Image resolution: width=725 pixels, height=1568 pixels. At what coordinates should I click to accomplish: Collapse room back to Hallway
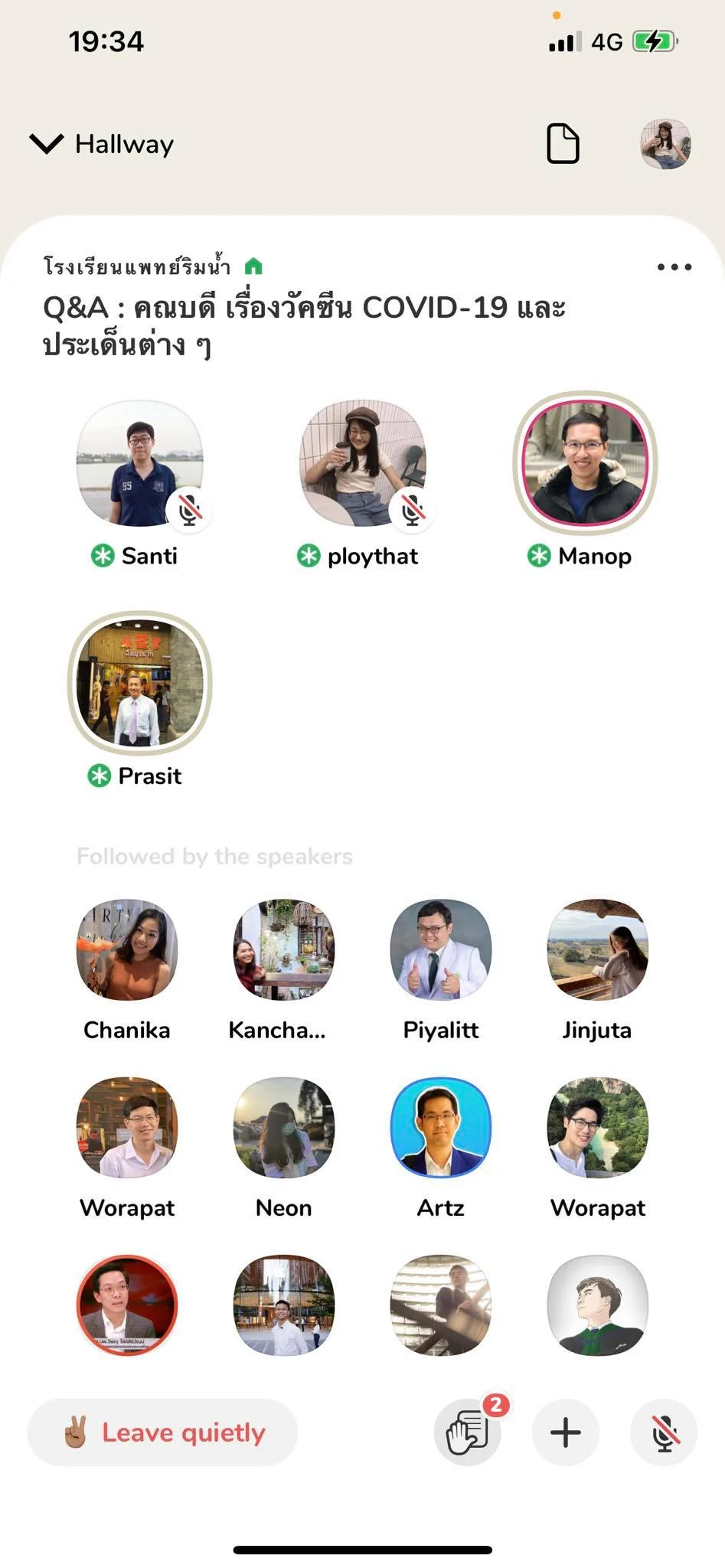[x=101, y=144]
